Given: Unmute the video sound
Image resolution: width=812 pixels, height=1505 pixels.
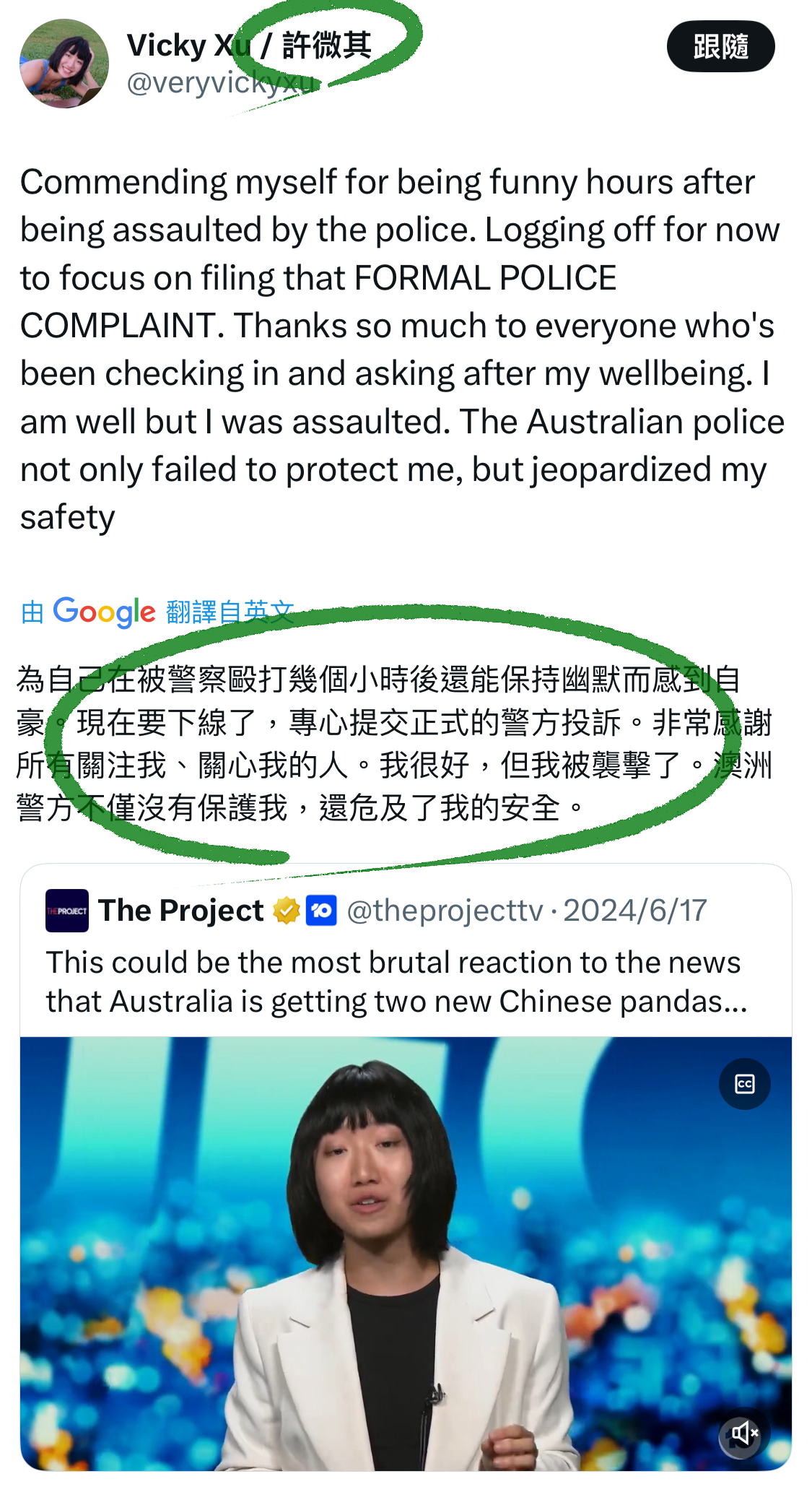Looking at the screenshot, I should click(744, 1432).
